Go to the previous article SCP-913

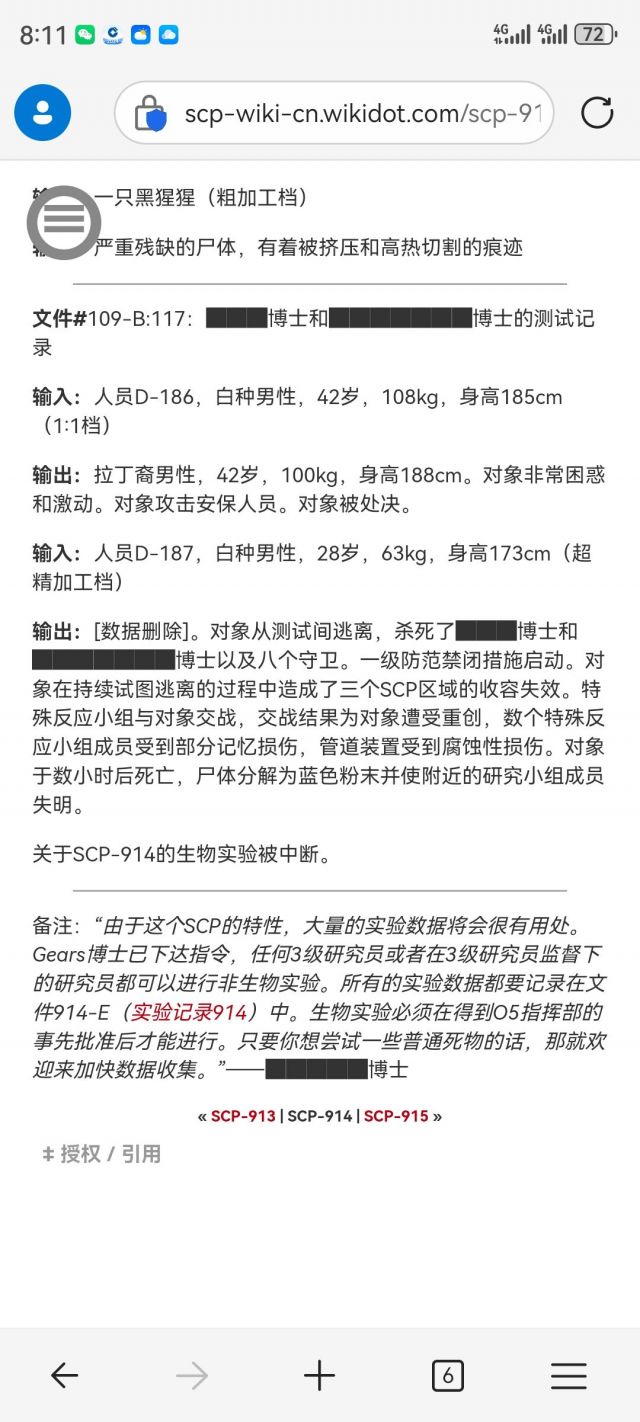(x=242, y=1116)
